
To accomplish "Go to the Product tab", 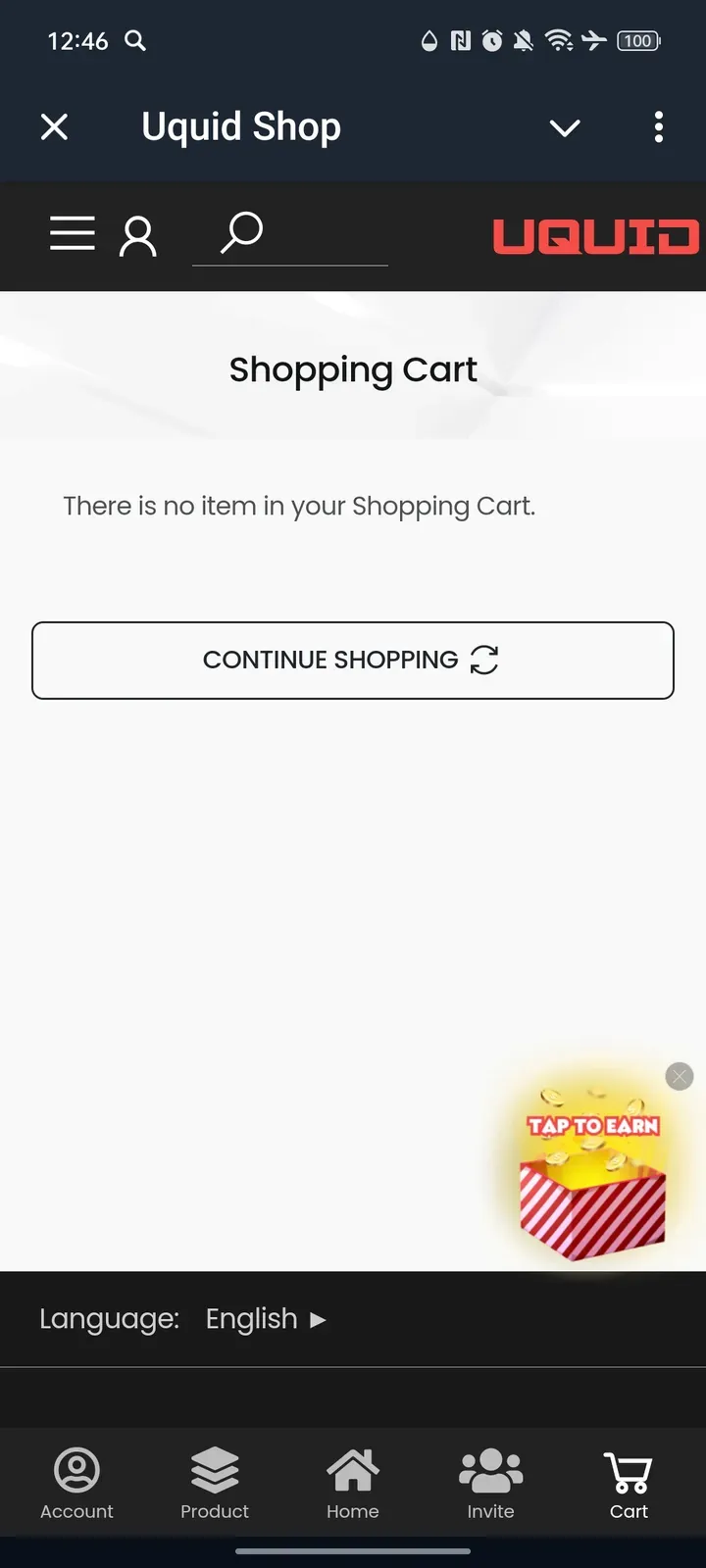I will [x=215, y=1483].
